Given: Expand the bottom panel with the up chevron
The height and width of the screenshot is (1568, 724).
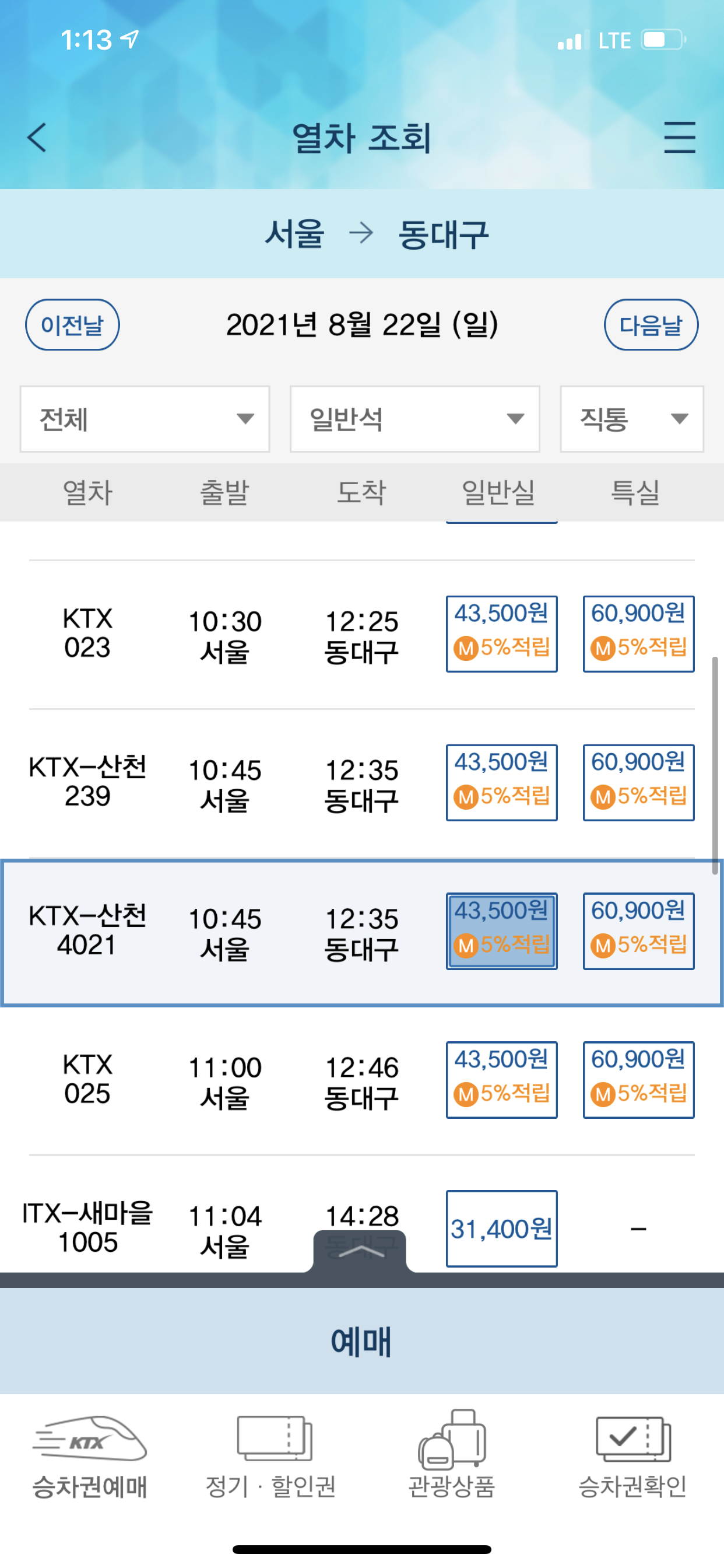Looking at the screenshot, I should 360,1251.
